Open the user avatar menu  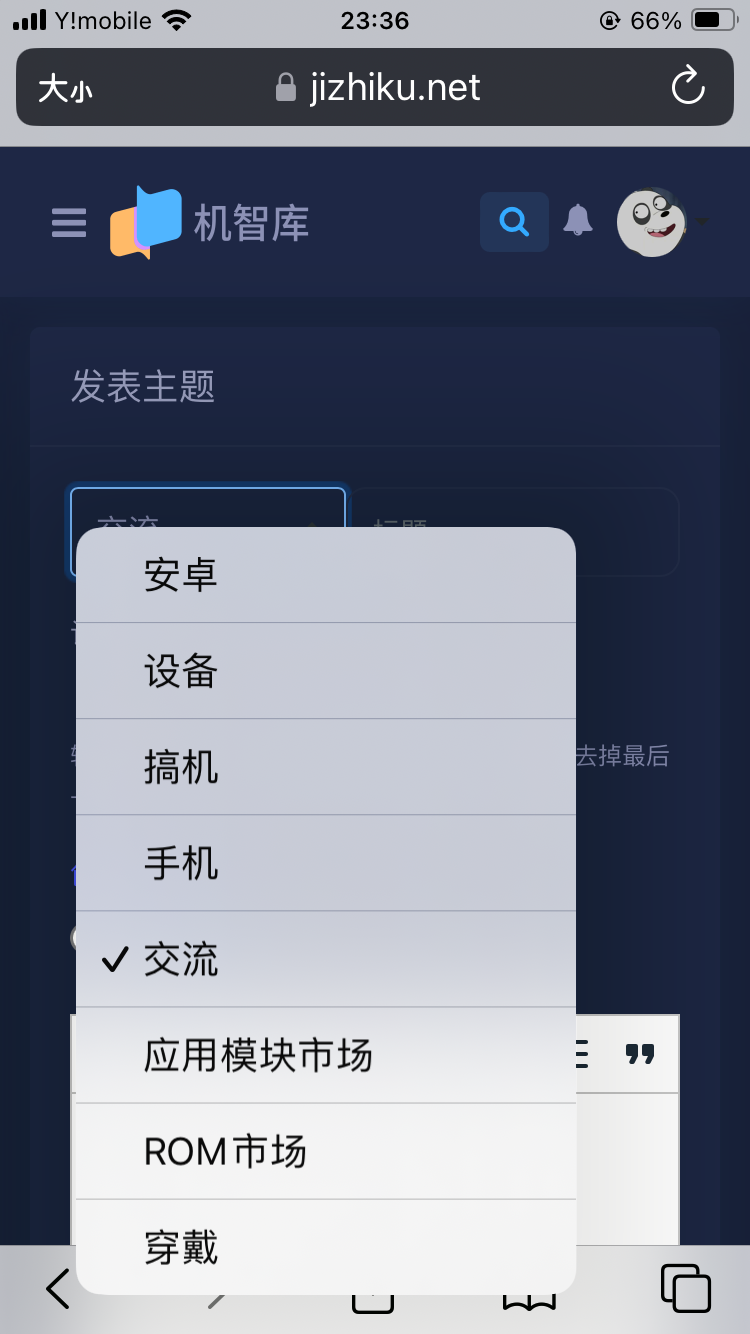click(652, 222)
